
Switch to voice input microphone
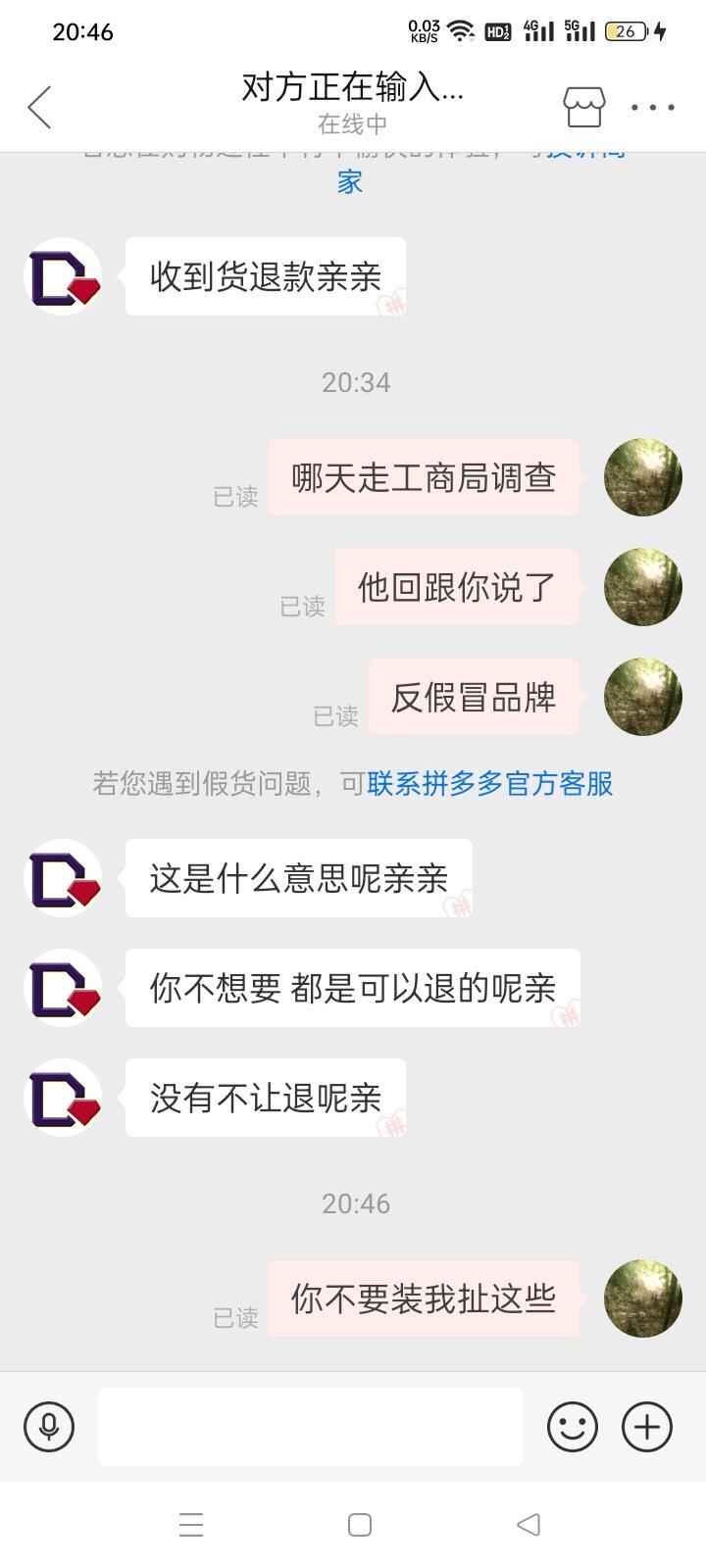pos(49,1426)
